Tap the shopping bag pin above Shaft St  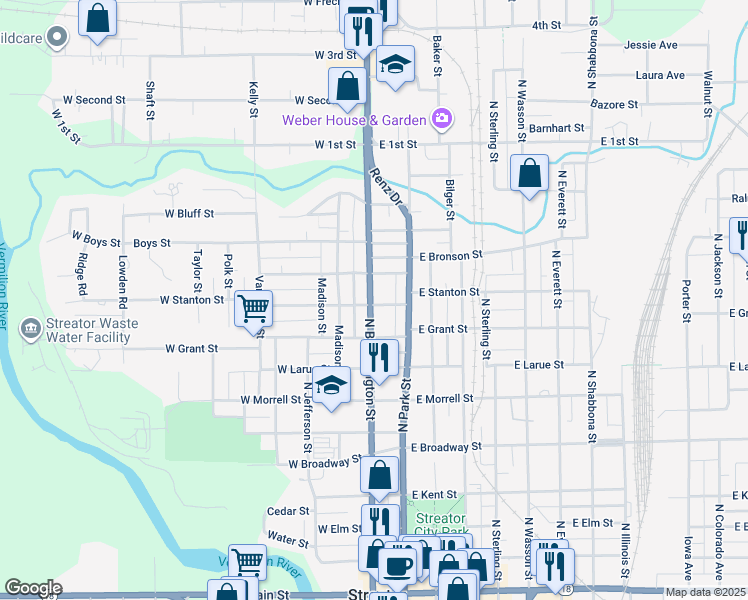point(97,17)
